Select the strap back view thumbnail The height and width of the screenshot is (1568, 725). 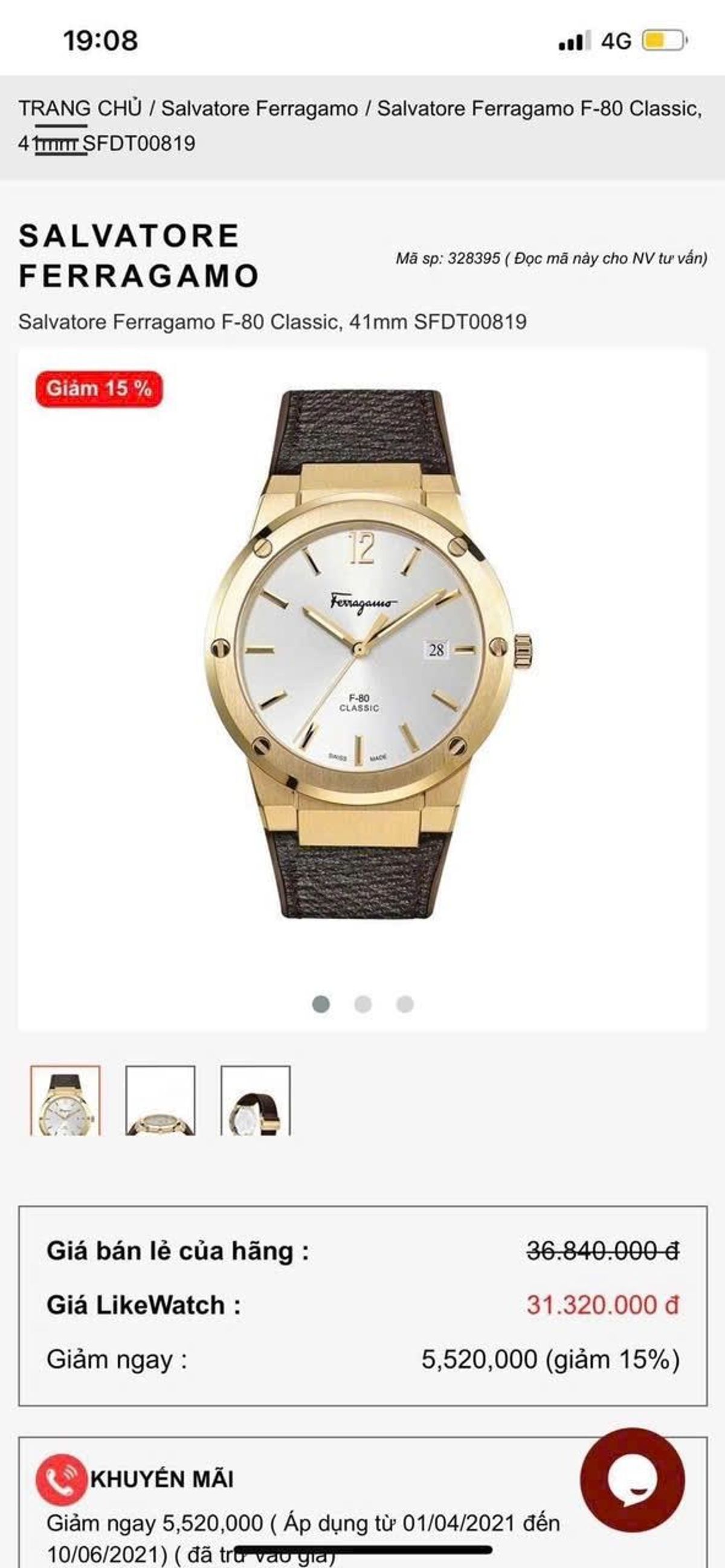pyautogui.click(x=255, y=1100)
